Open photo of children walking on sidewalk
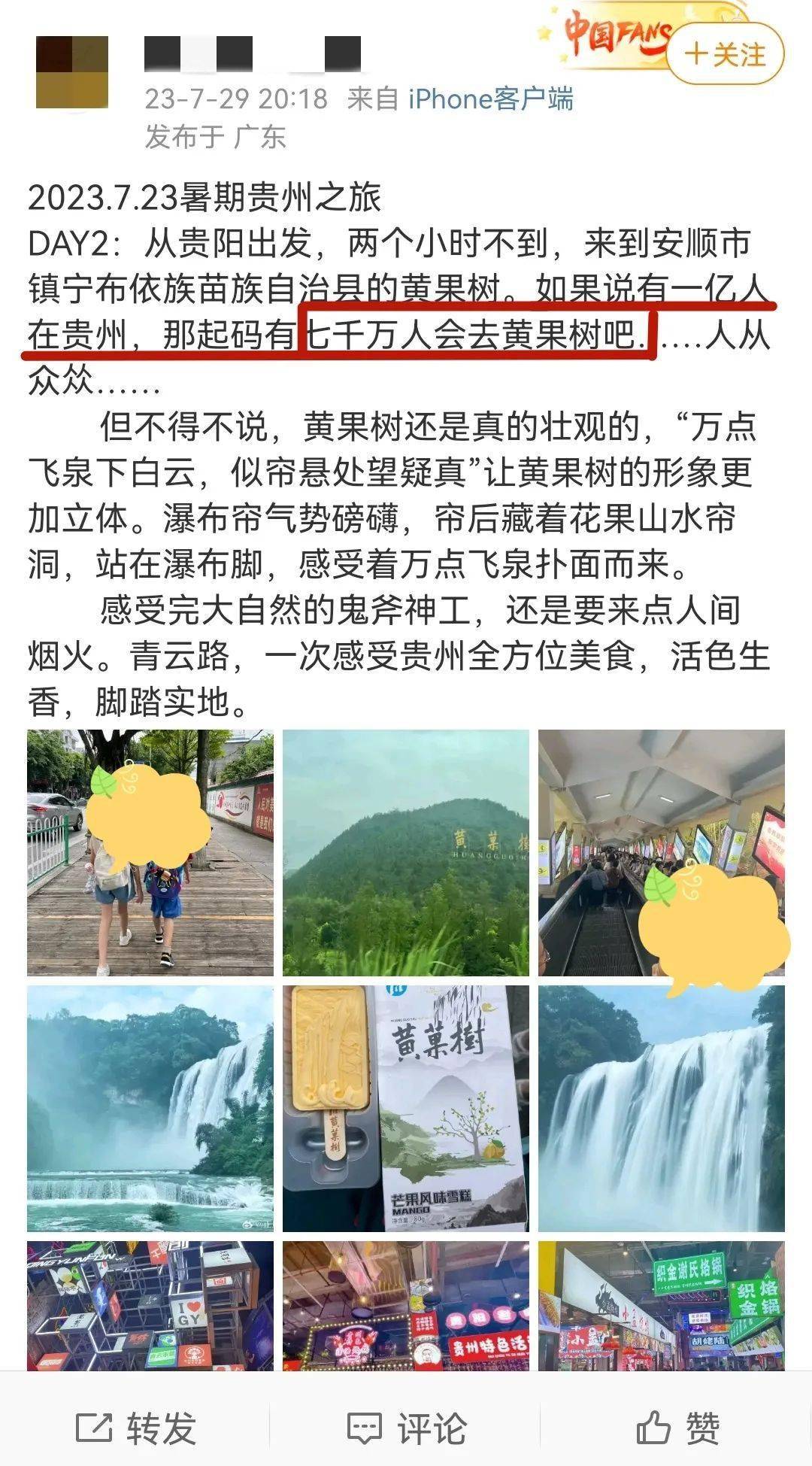The height and width of the screenshot is (1466, 812). click(150, 852)
